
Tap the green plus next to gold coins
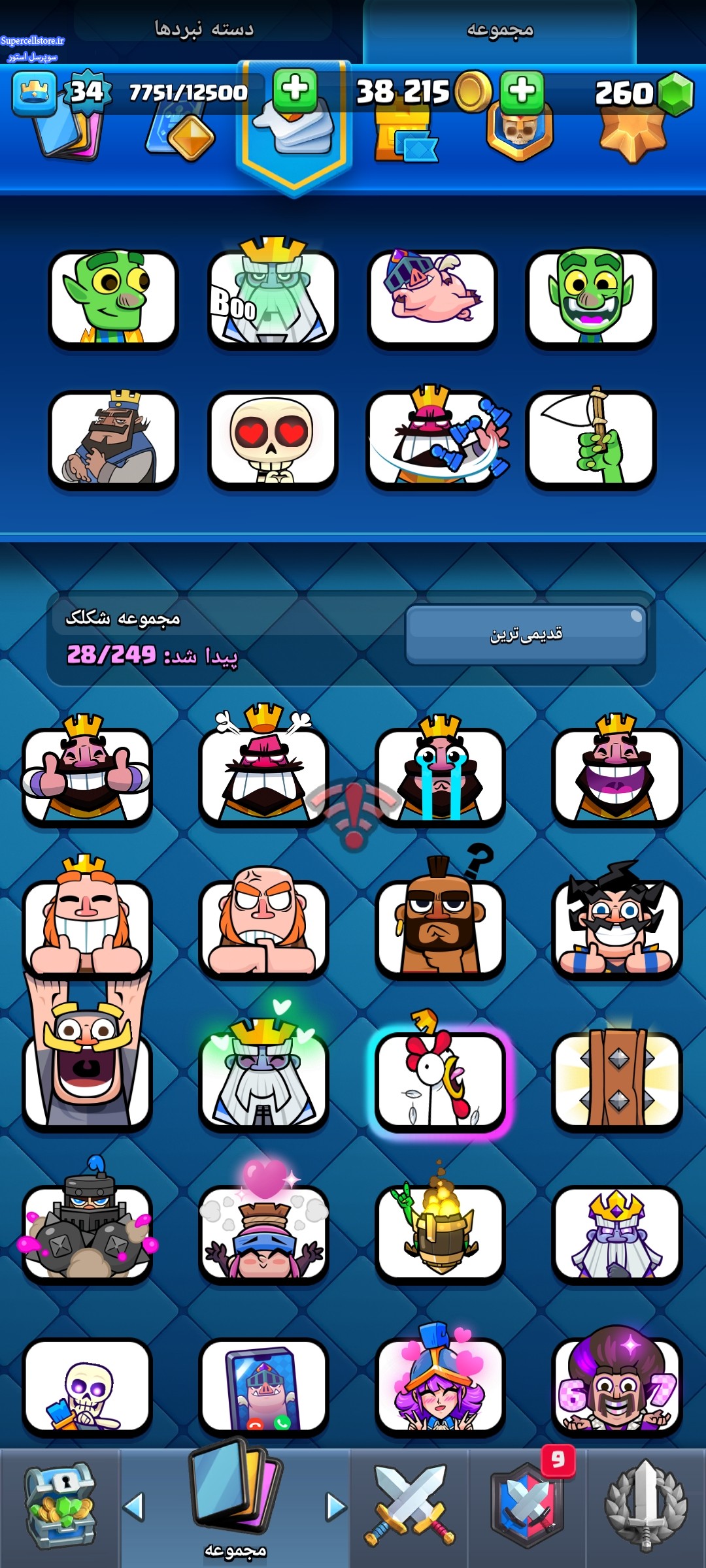[522, 91]
